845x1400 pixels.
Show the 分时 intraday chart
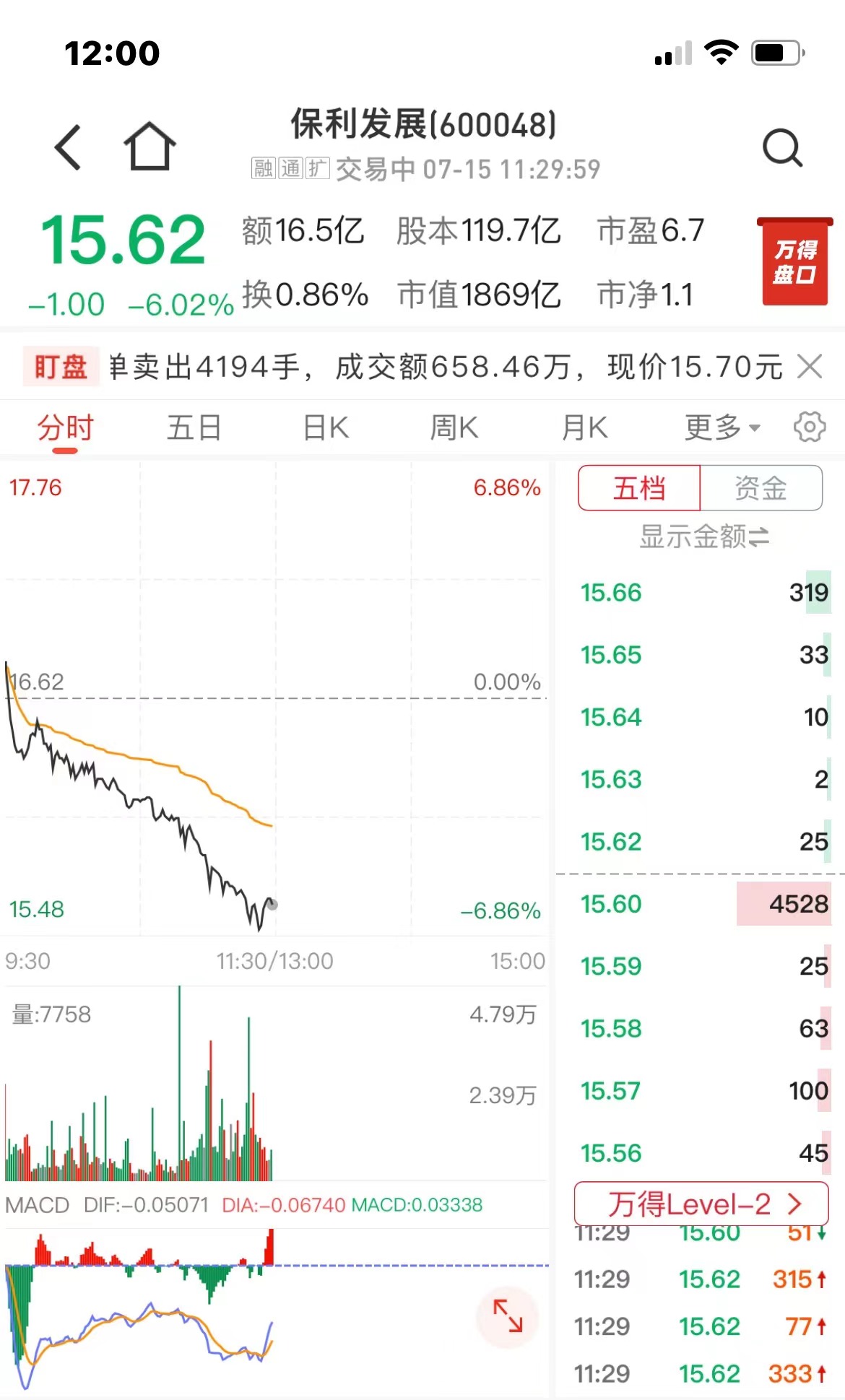(x=65, y=427)
